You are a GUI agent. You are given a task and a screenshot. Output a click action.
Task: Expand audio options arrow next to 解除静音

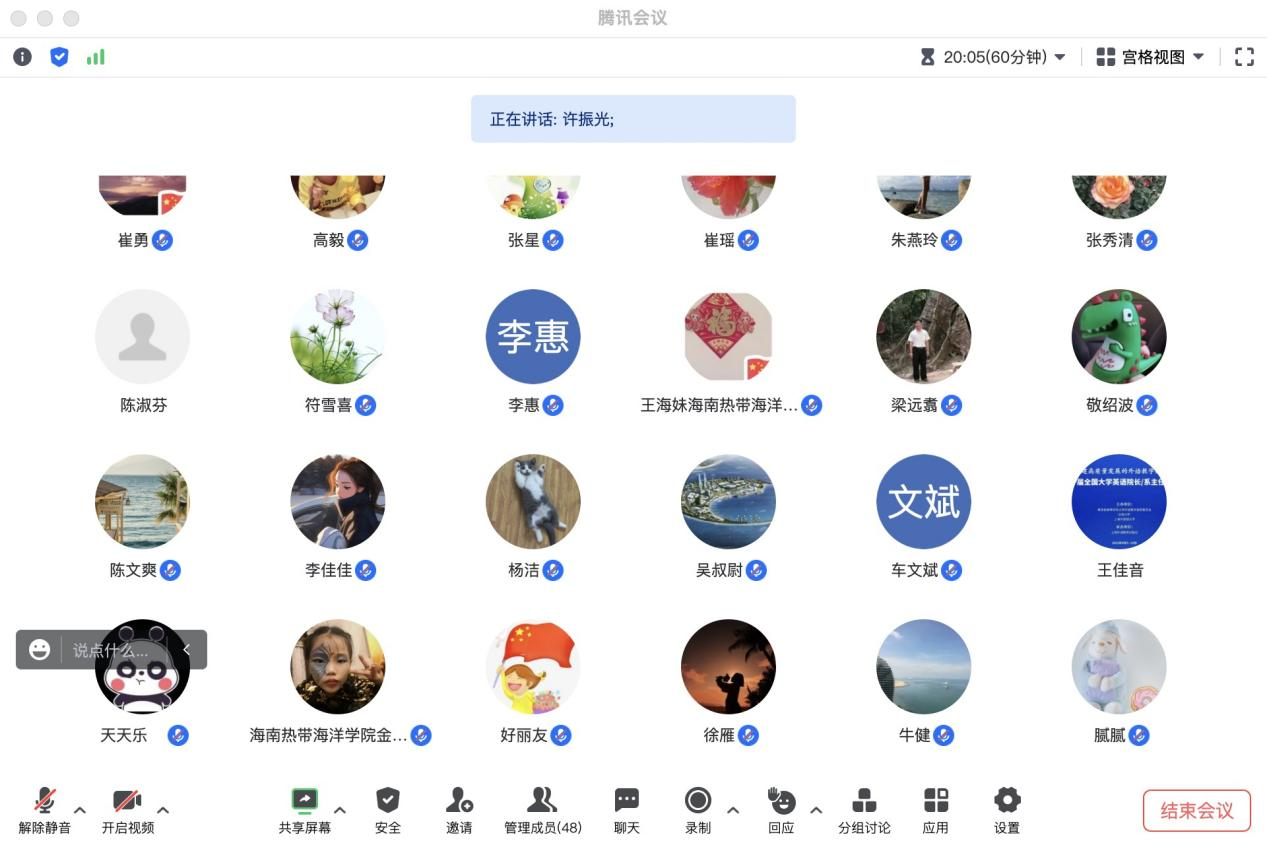(x=81, y=809)
